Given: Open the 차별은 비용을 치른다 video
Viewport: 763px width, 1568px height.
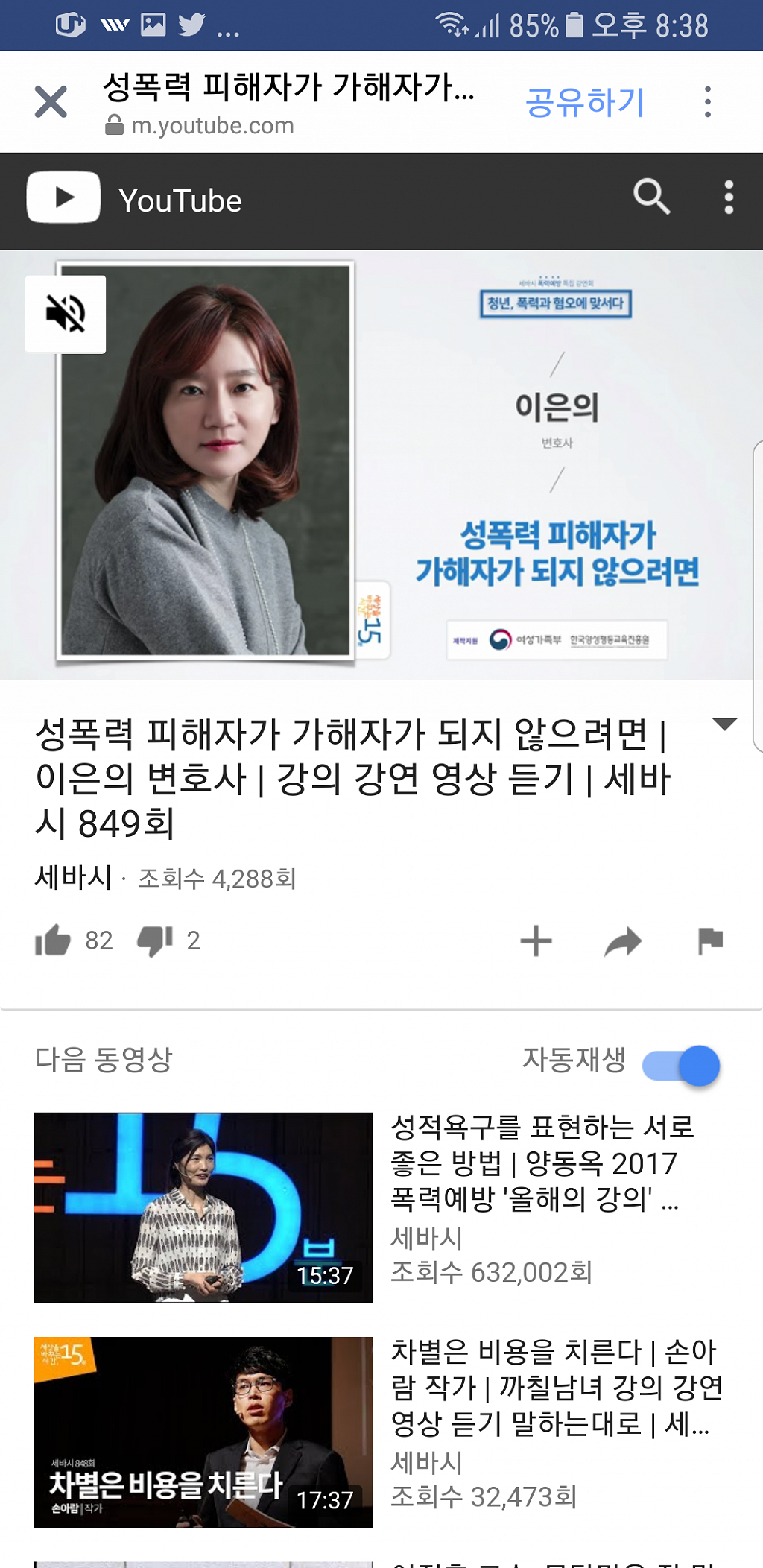Looking at the screenshot, I should coord(203,1432).
